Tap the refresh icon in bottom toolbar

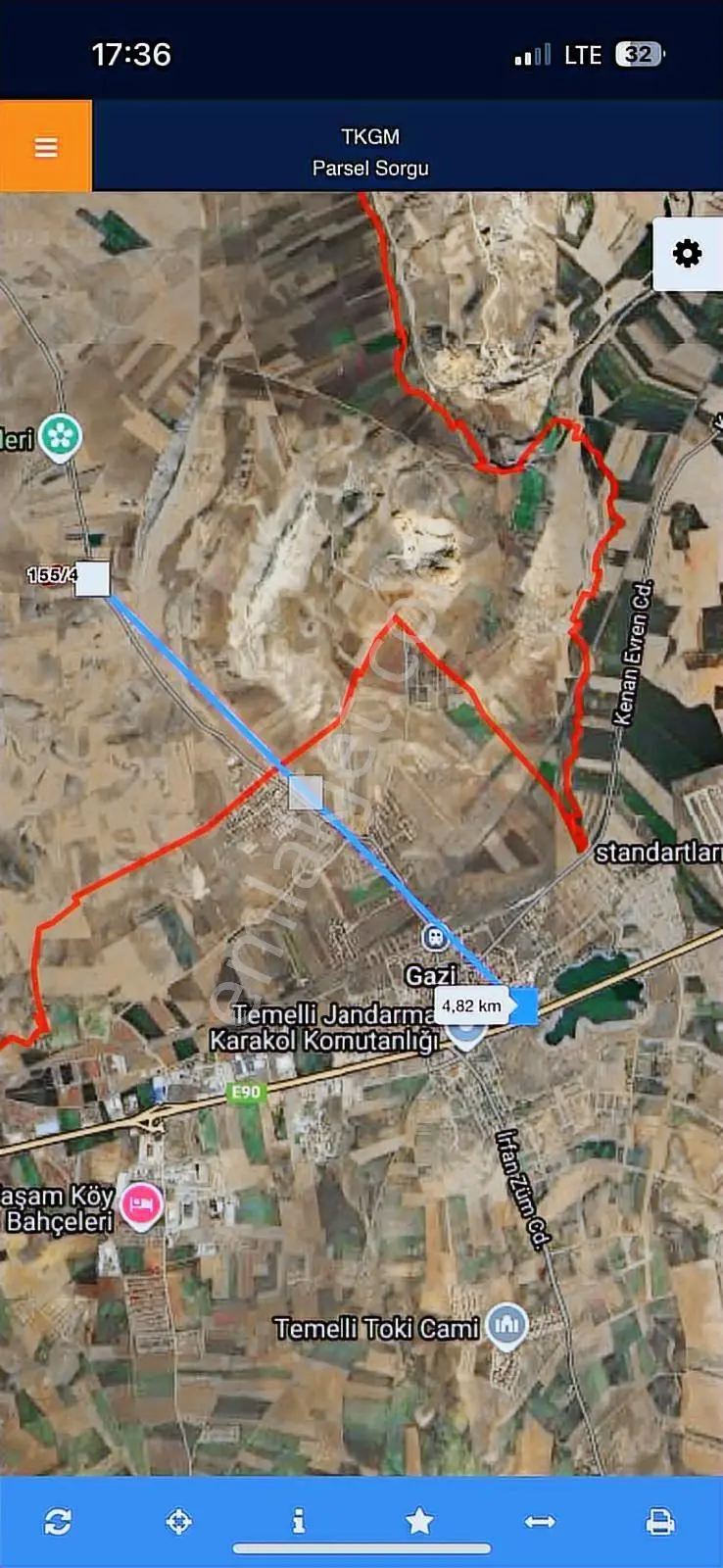click(x=58, y=1521)
